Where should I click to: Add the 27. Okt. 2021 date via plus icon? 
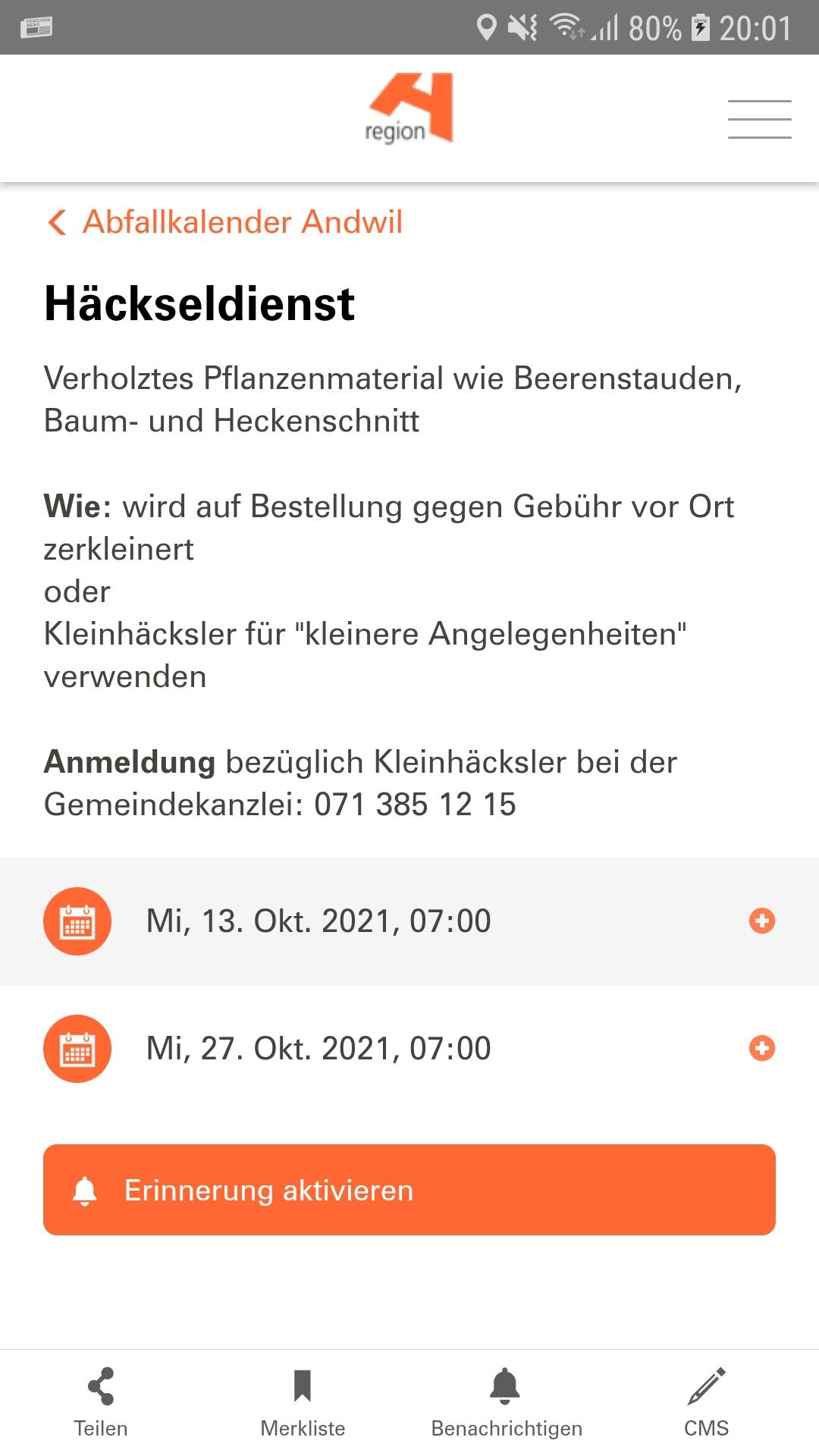coord(761,1048)
